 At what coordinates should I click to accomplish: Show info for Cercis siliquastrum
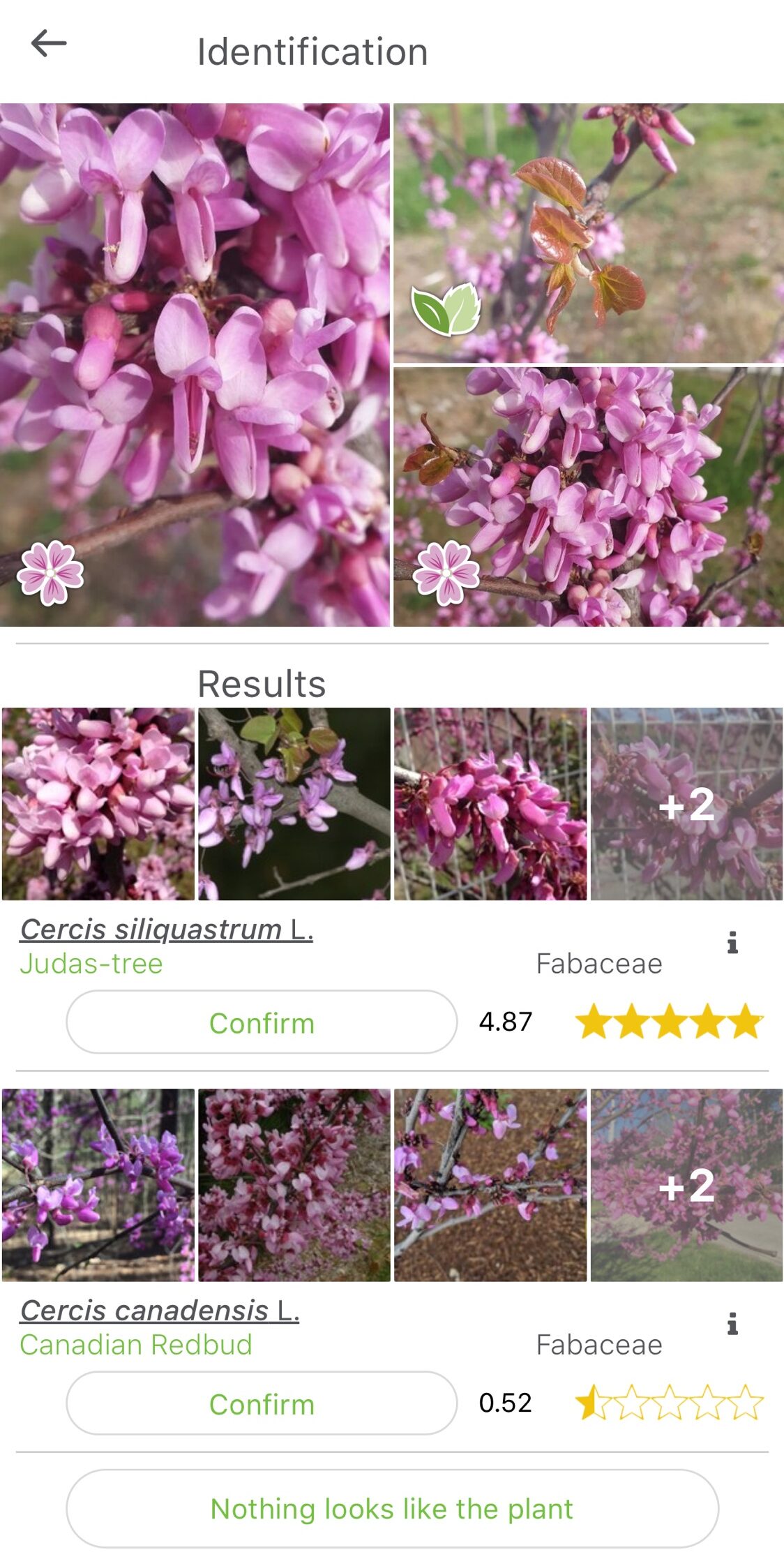tap(732, 942)
